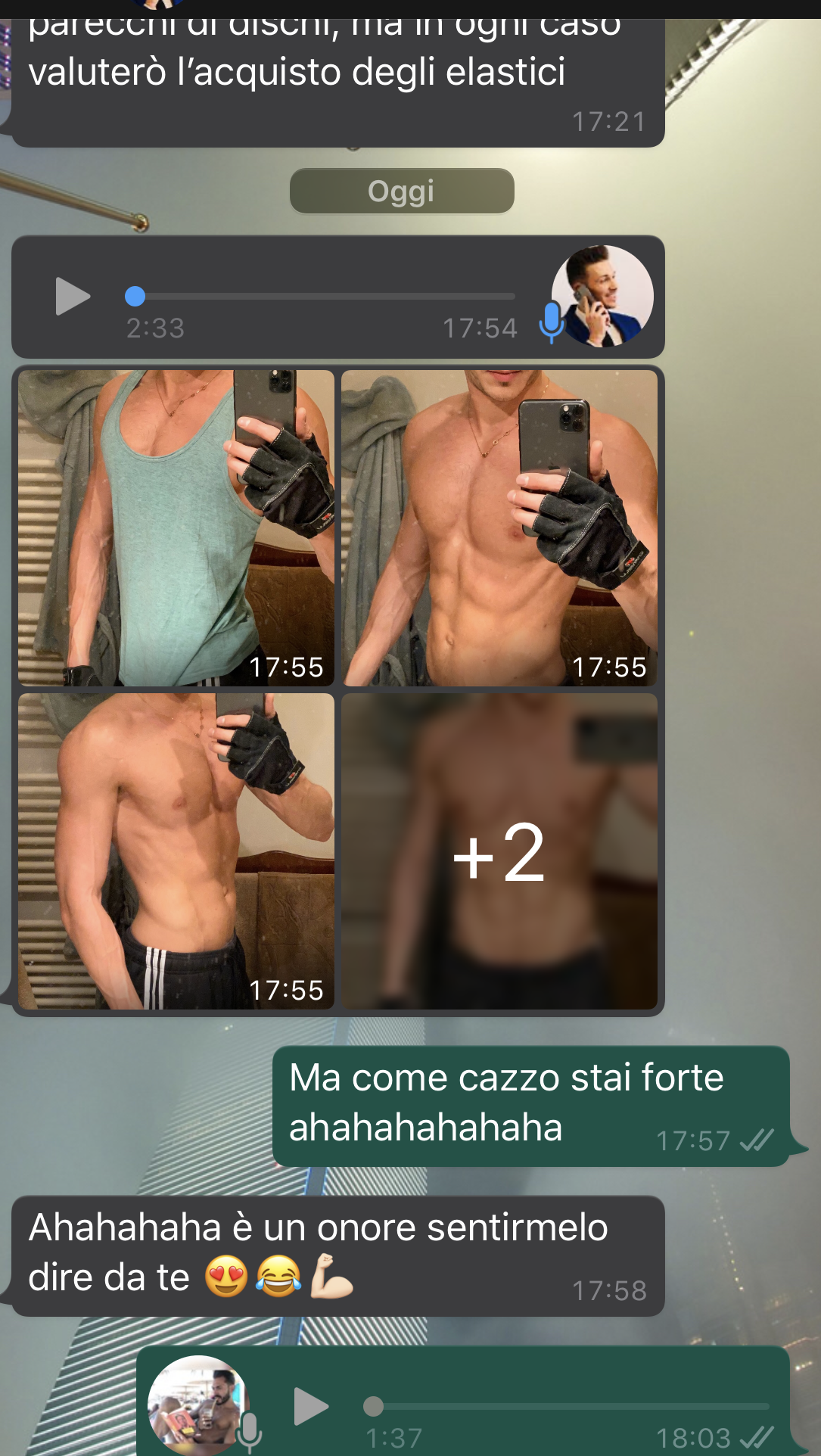This screenshot has width=821, height=1456.
Task: Open the photo with the green tank top
Action: pos(176,527)
